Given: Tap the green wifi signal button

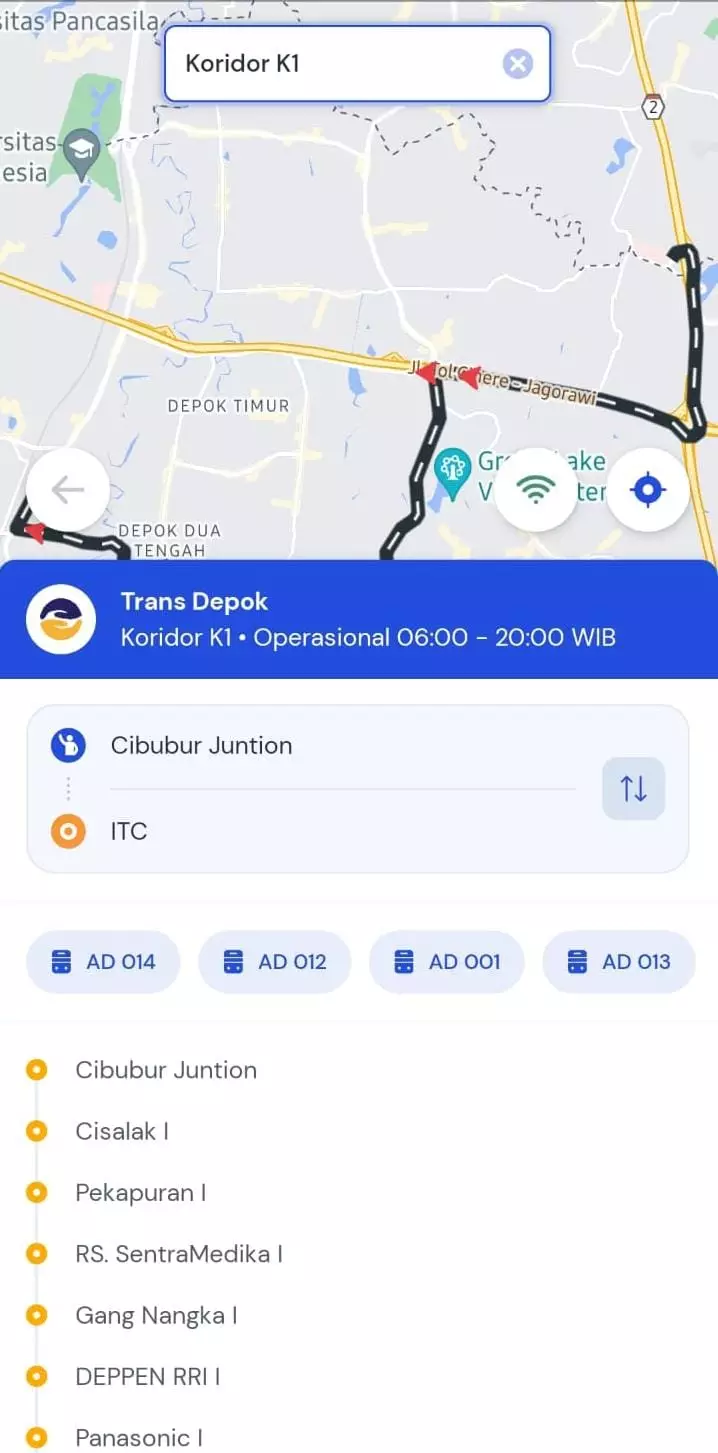Looking at the screenshot, I should coord(537,490).
